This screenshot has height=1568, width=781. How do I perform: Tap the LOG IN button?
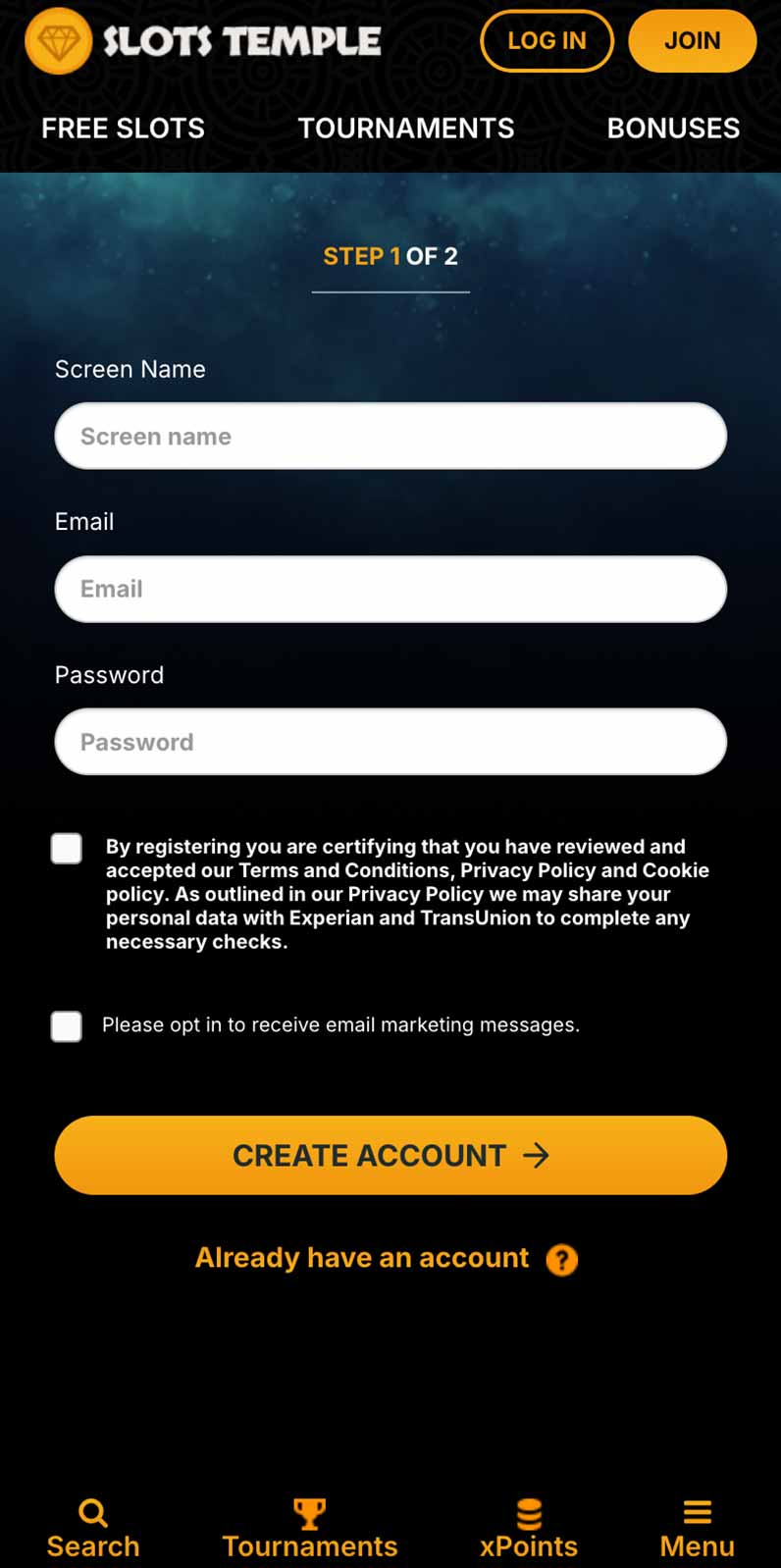(x=547, y=41)
